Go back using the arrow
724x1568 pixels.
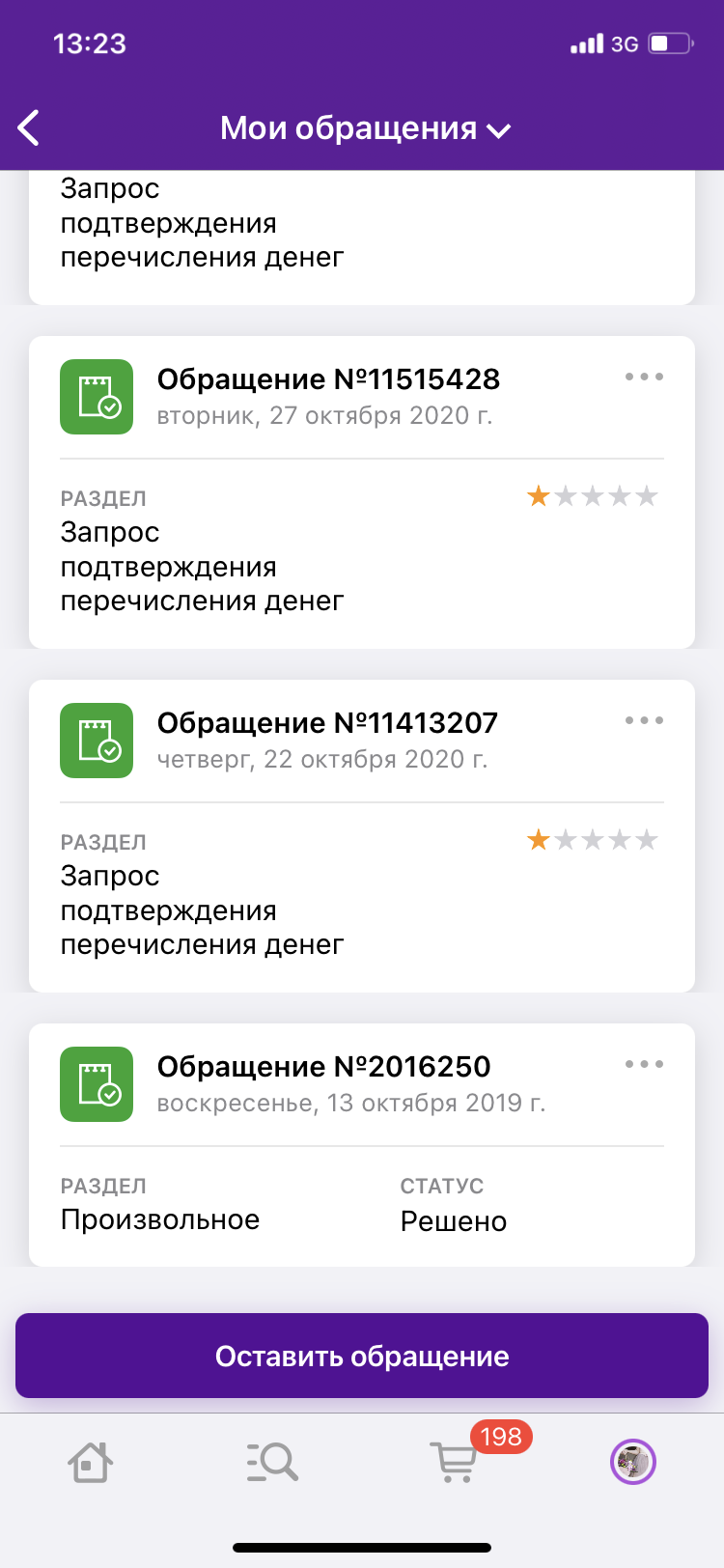coord(29,127)
